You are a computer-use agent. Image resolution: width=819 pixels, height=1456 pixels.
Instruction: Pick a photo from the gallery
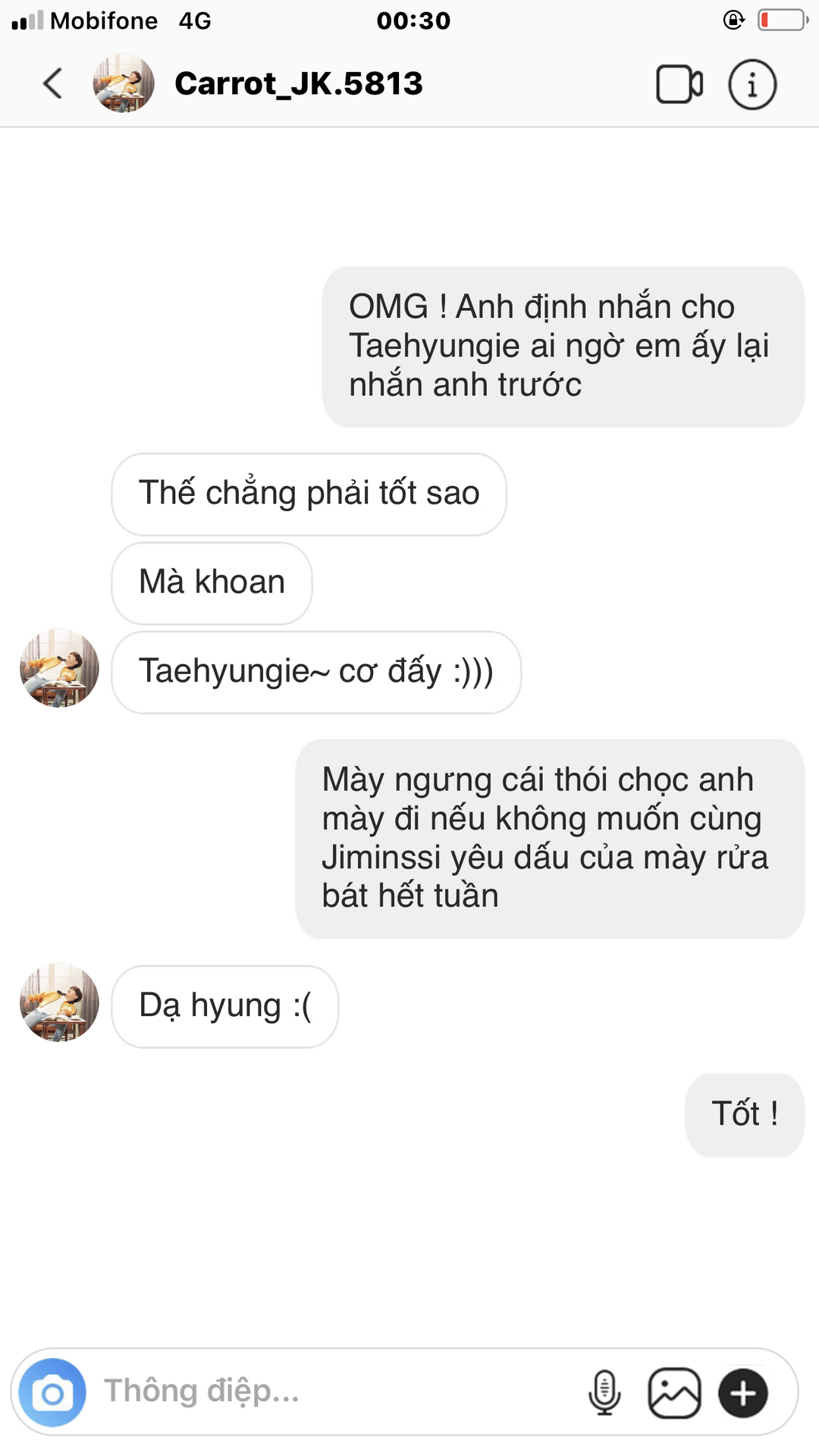(674, 1392)
